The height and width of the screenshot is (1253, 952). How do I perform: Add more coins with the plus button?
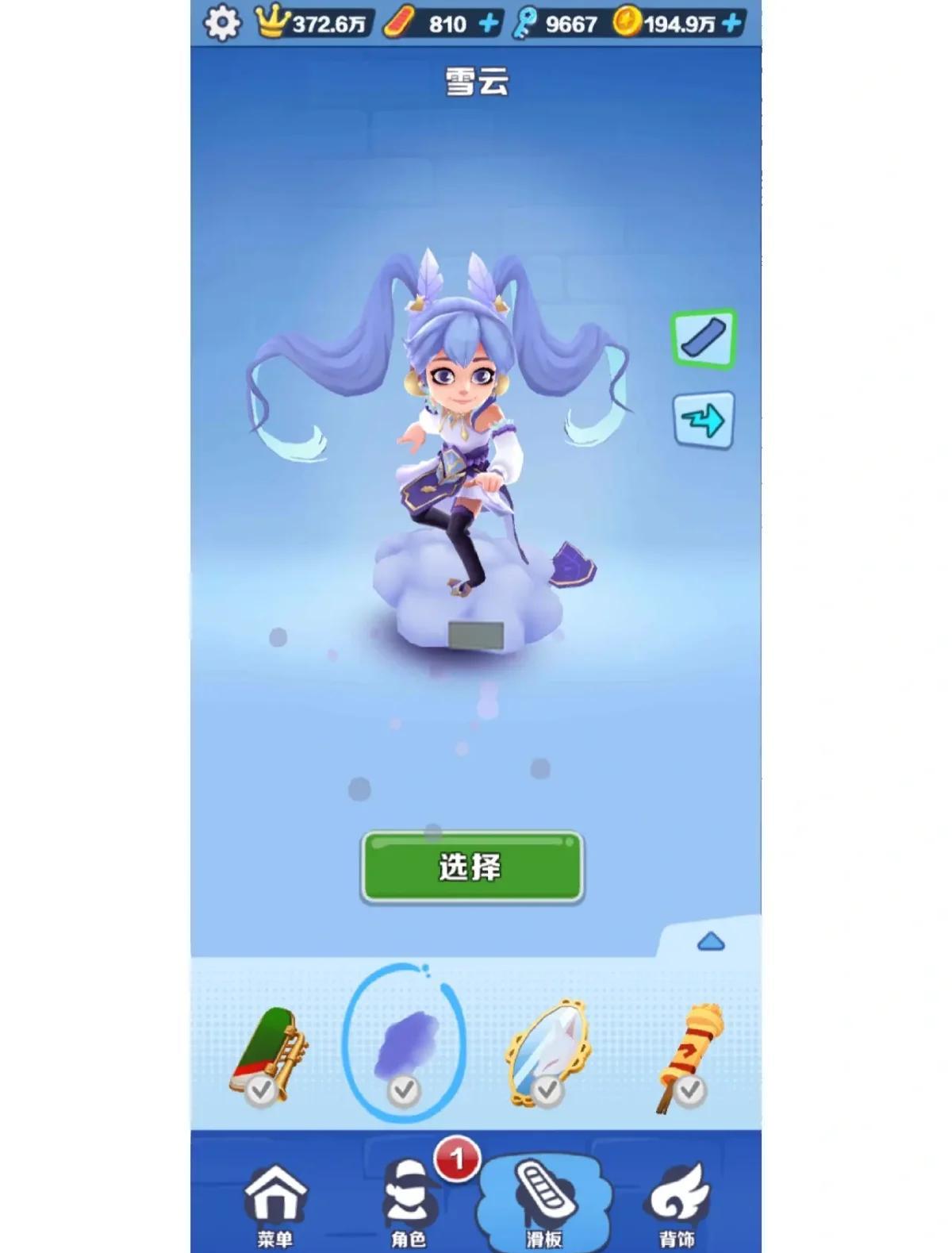pos(731,24)
